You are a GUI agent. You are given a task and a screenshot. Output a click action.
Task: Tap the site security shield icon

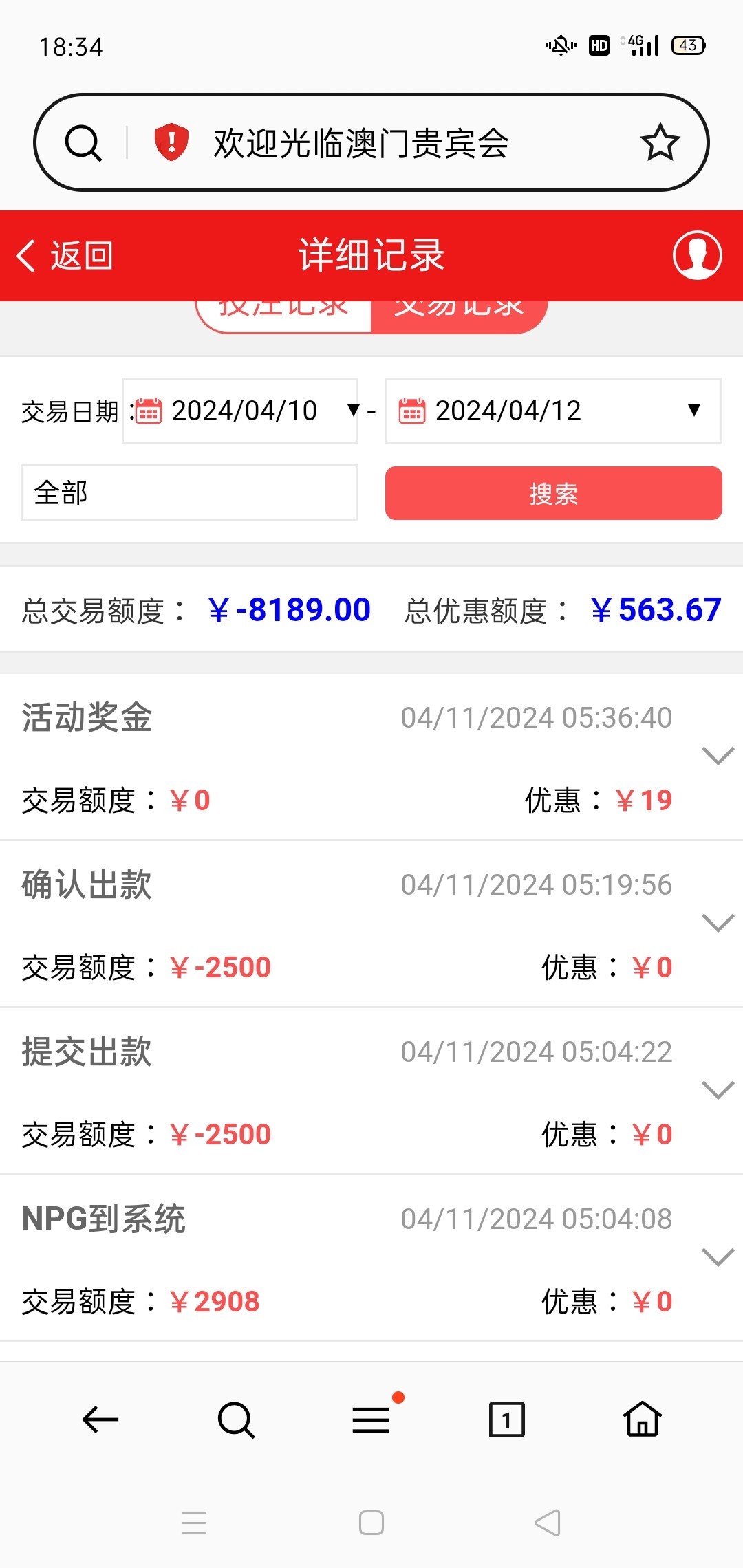pos(171,142)
